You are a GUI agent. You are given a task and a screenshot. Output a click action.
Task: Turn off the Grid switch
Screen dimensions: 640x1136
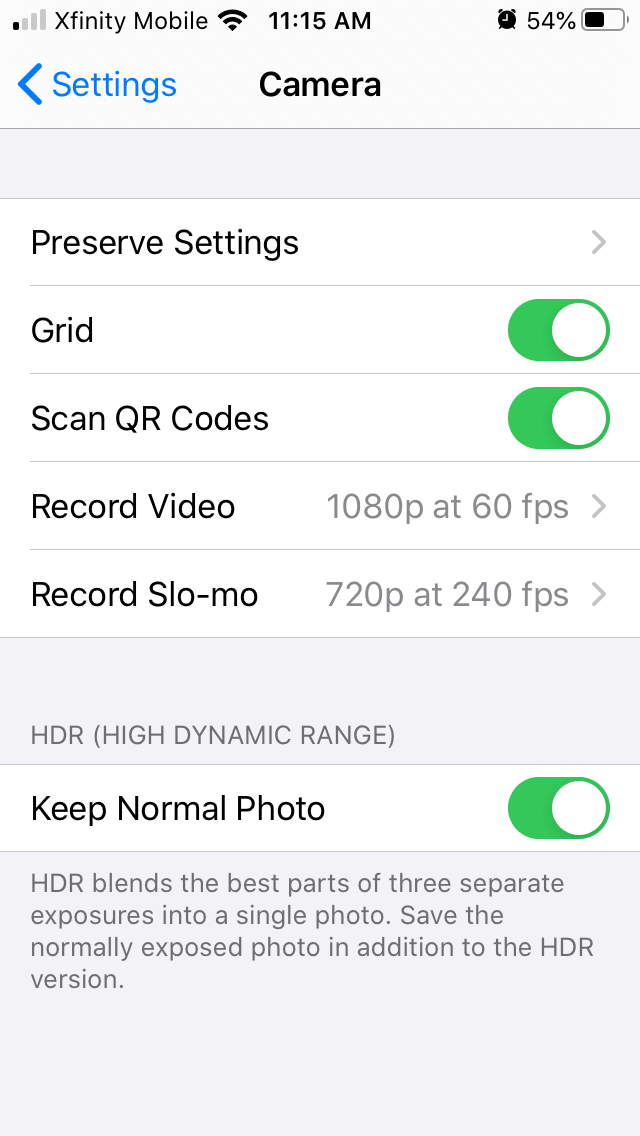pyautogui.click(x=558, y=330)
